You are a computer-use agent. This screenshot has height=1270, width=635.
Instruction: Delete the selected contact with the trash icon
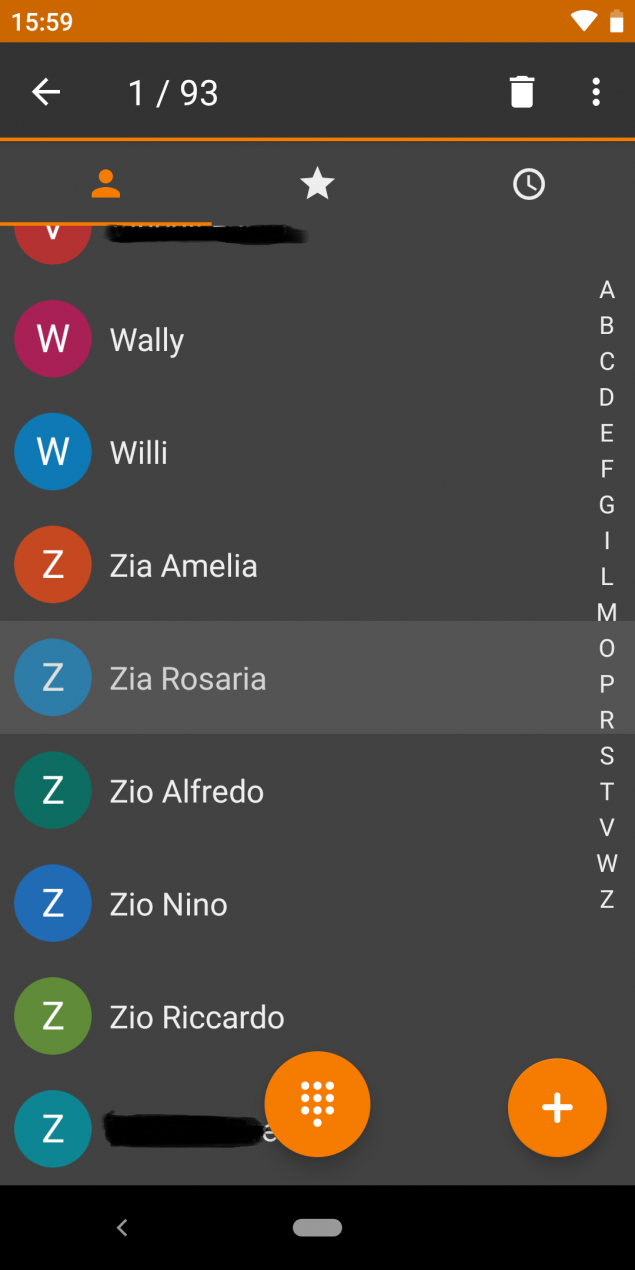[x=522, y=92]
